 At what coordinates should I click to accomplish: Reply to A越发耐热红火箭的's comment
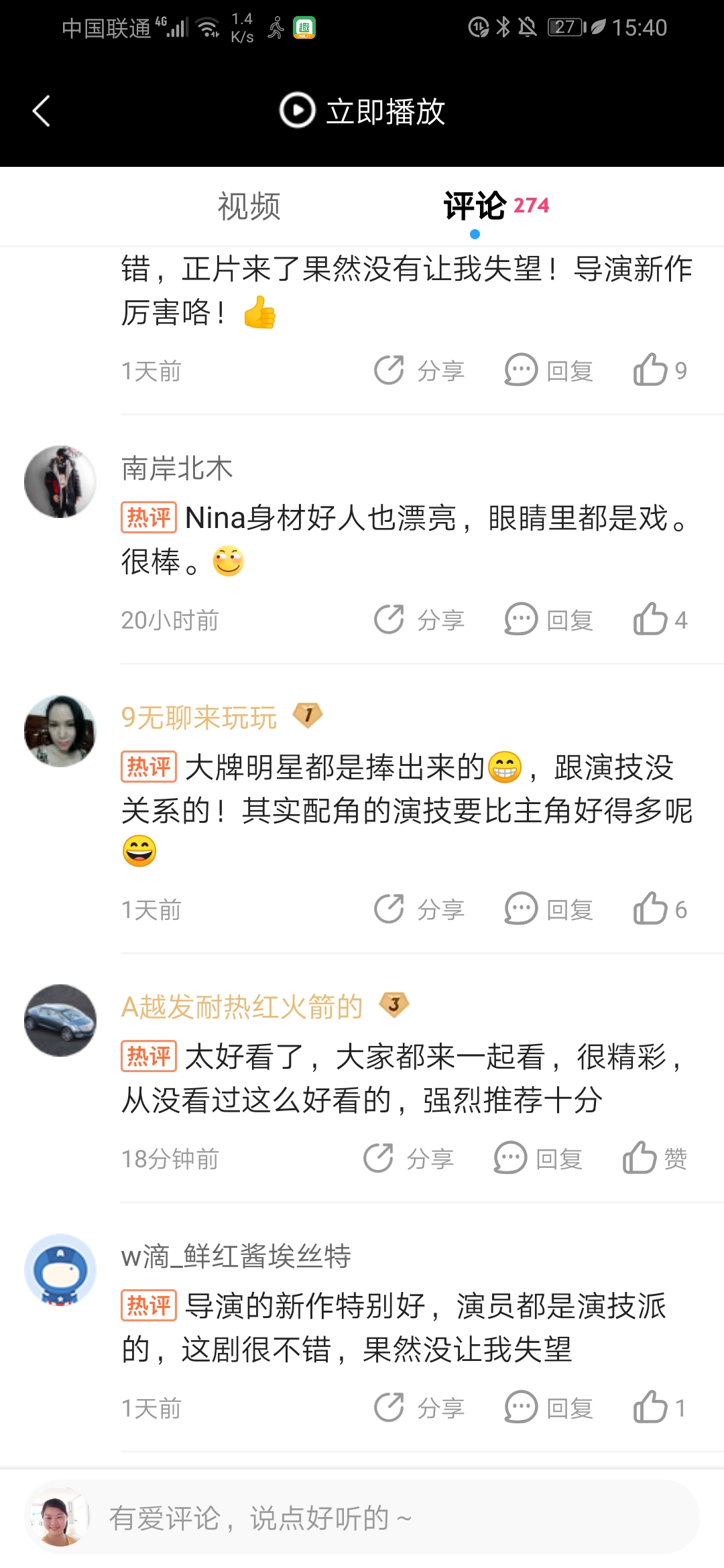(538, 1159)
